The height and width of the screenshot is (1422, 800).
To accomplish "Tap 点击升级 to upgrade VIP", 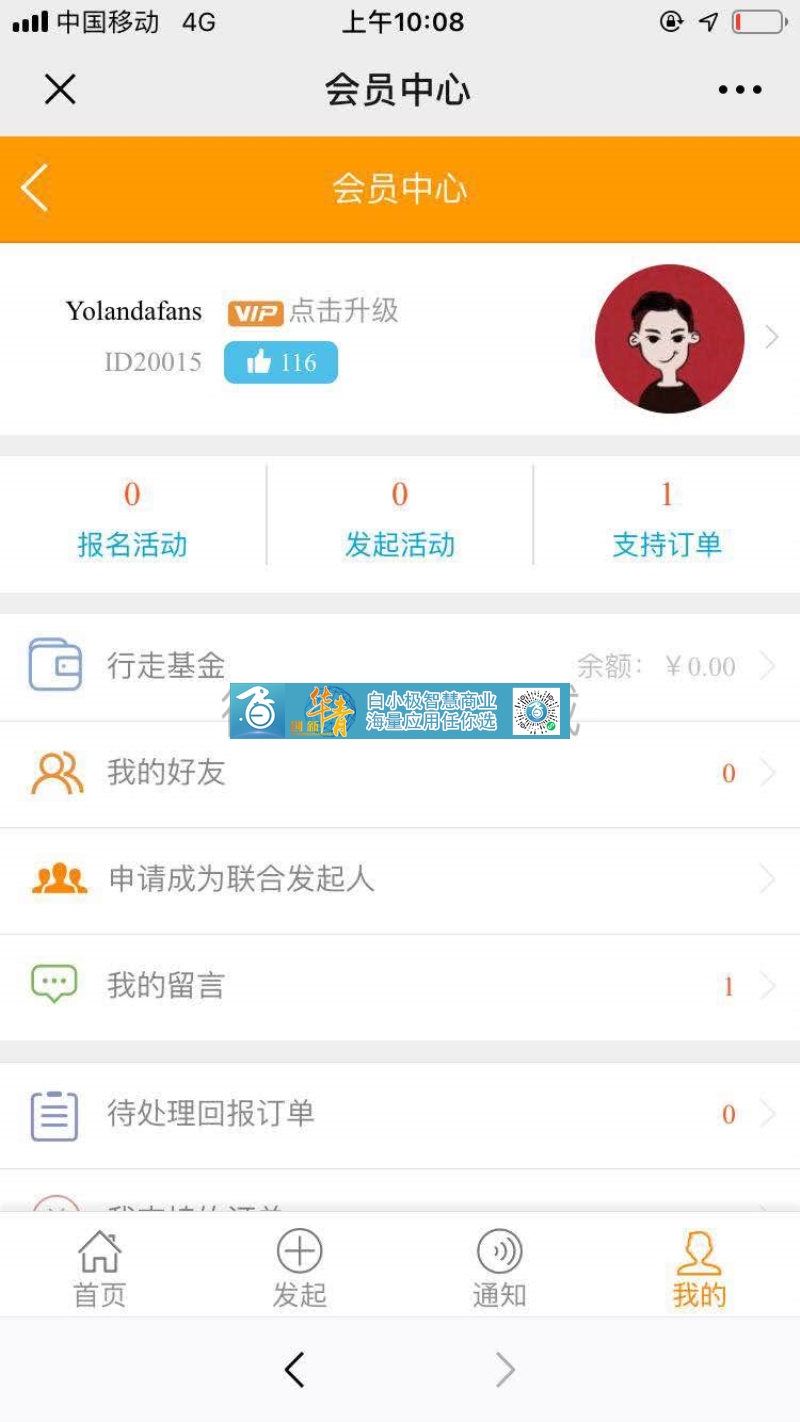I will tap(343, 311).
